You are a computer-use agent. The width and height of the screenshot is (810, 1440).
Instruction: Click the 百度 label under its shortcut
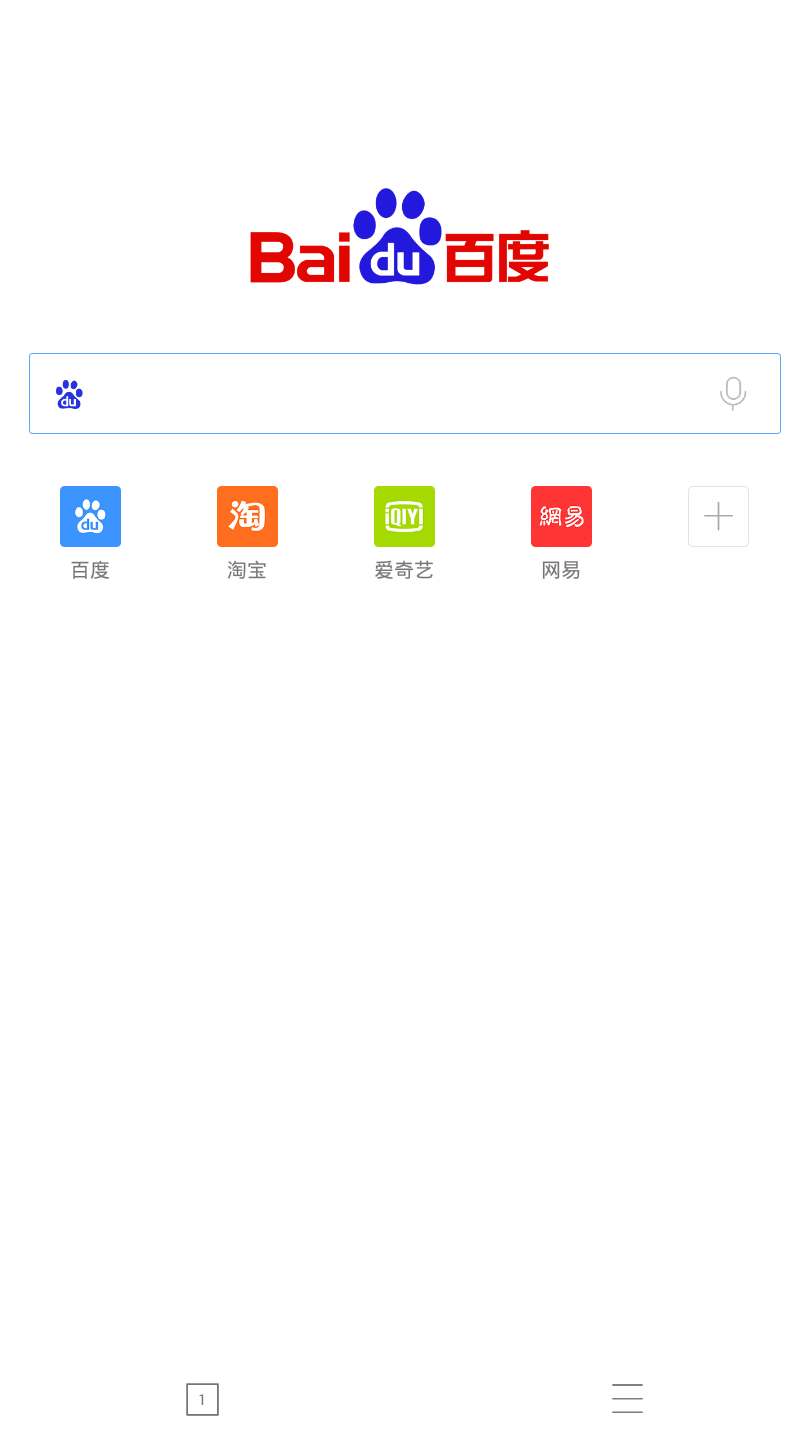point(90,570)
